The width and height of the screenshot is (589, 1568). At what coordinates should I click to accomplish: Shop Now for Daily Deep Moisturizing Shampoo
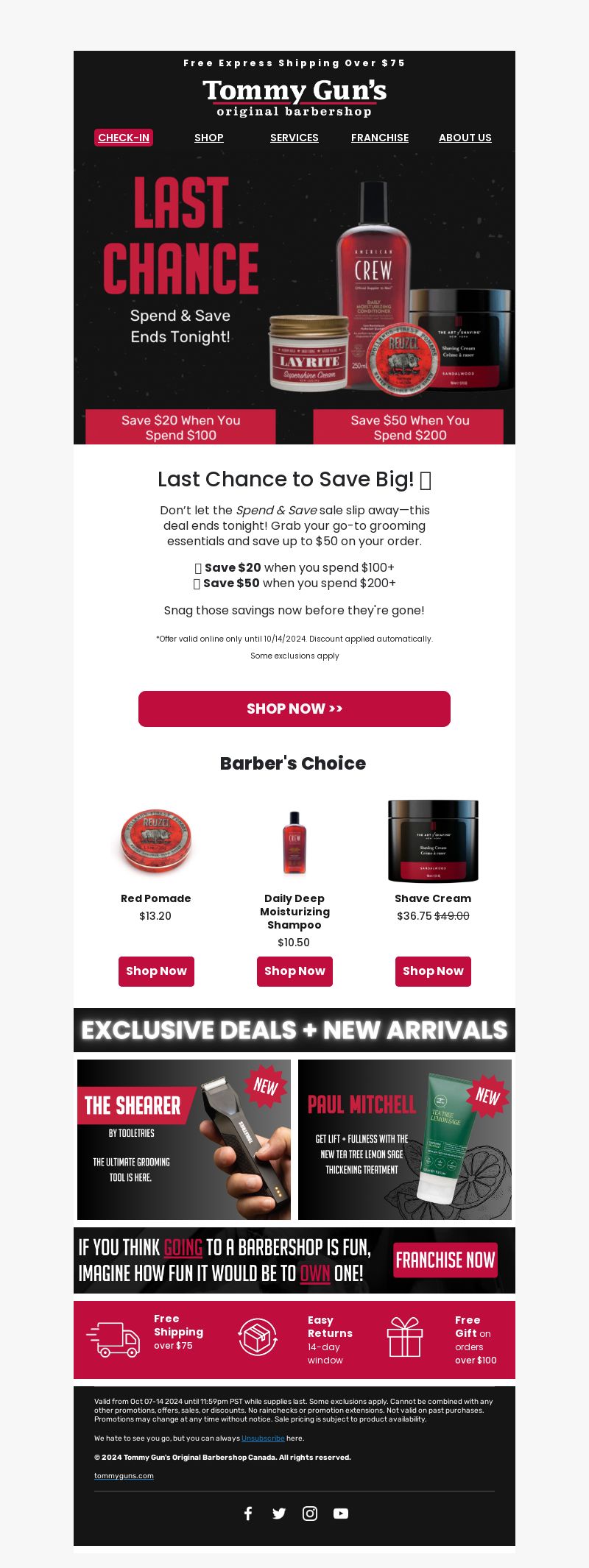(x=294, y=971)
